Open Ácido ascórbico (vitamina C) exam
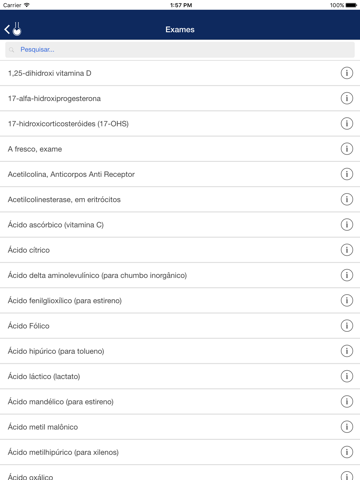Viewport: 360px width, 480px height. coord(180,225)
